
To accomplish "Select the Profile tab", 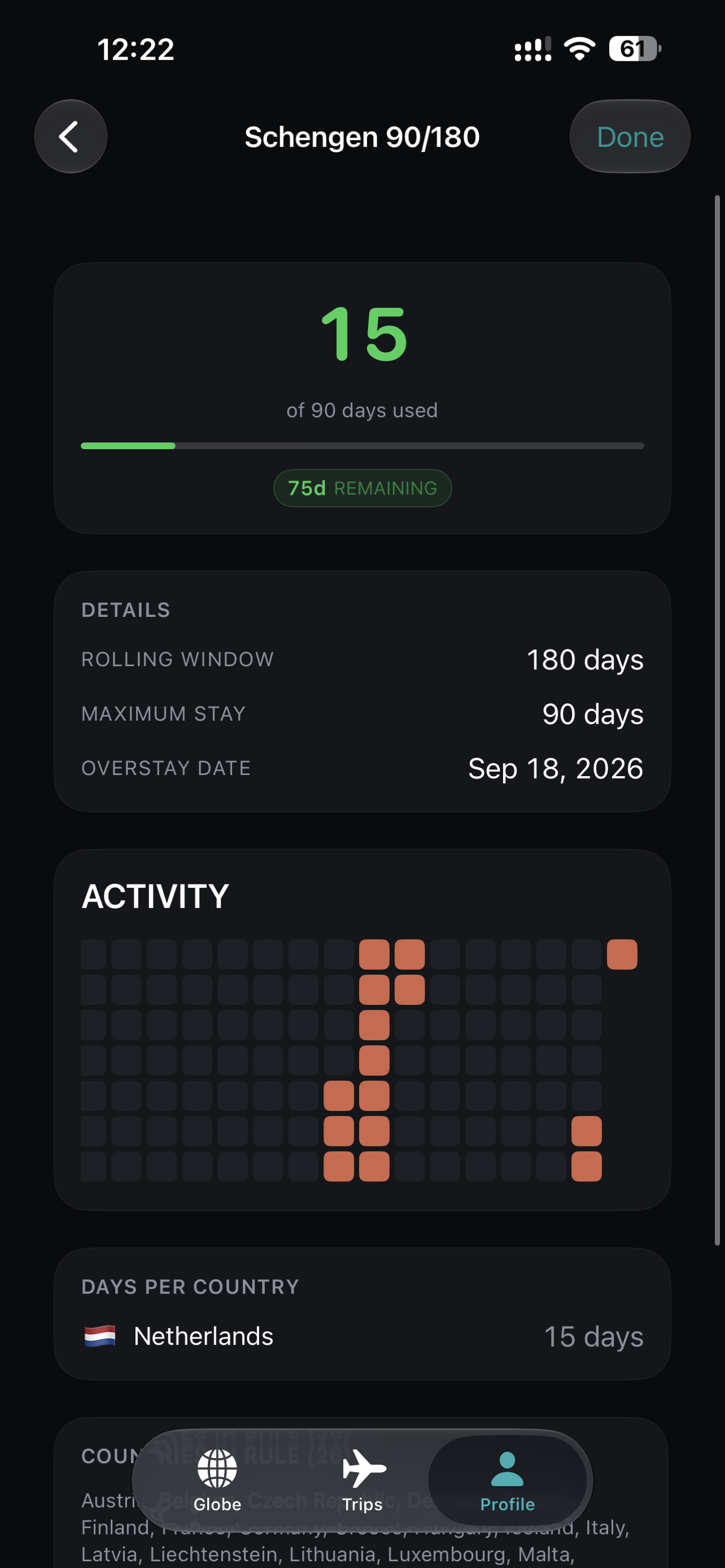I will point(507,1481).
